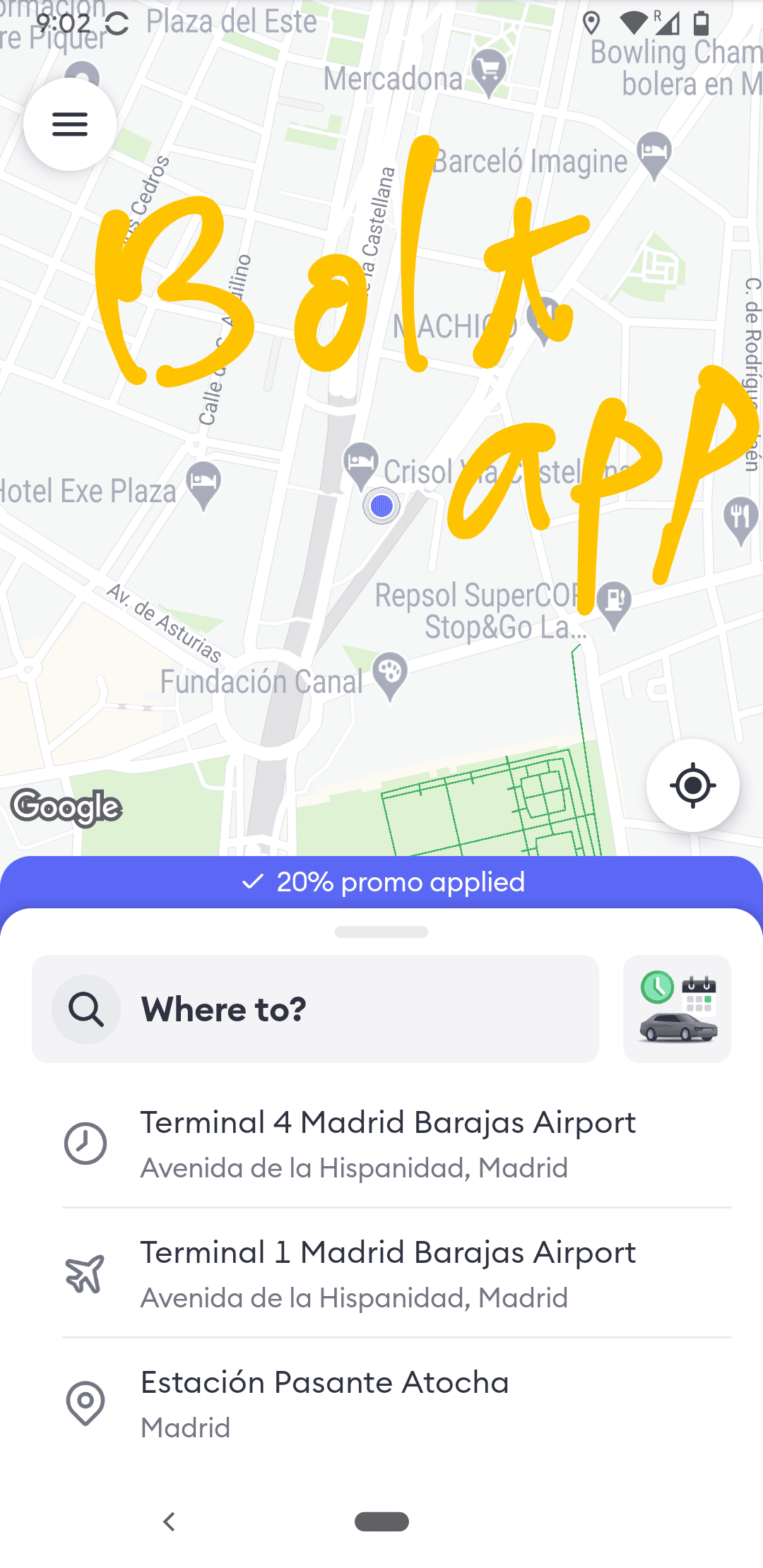763x1568 pixels.
Task: Tap the system home pill
Action: click(x=381, y=1521)
